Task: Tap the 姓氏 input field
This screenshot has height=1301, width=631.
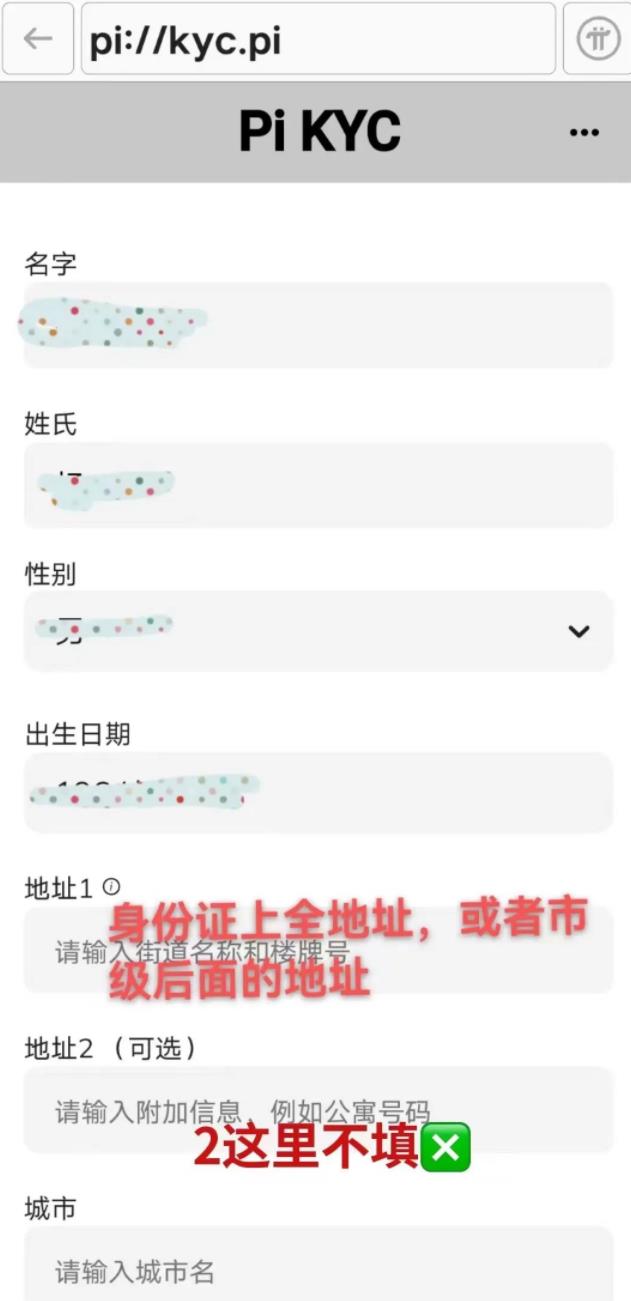Action: 400,485
